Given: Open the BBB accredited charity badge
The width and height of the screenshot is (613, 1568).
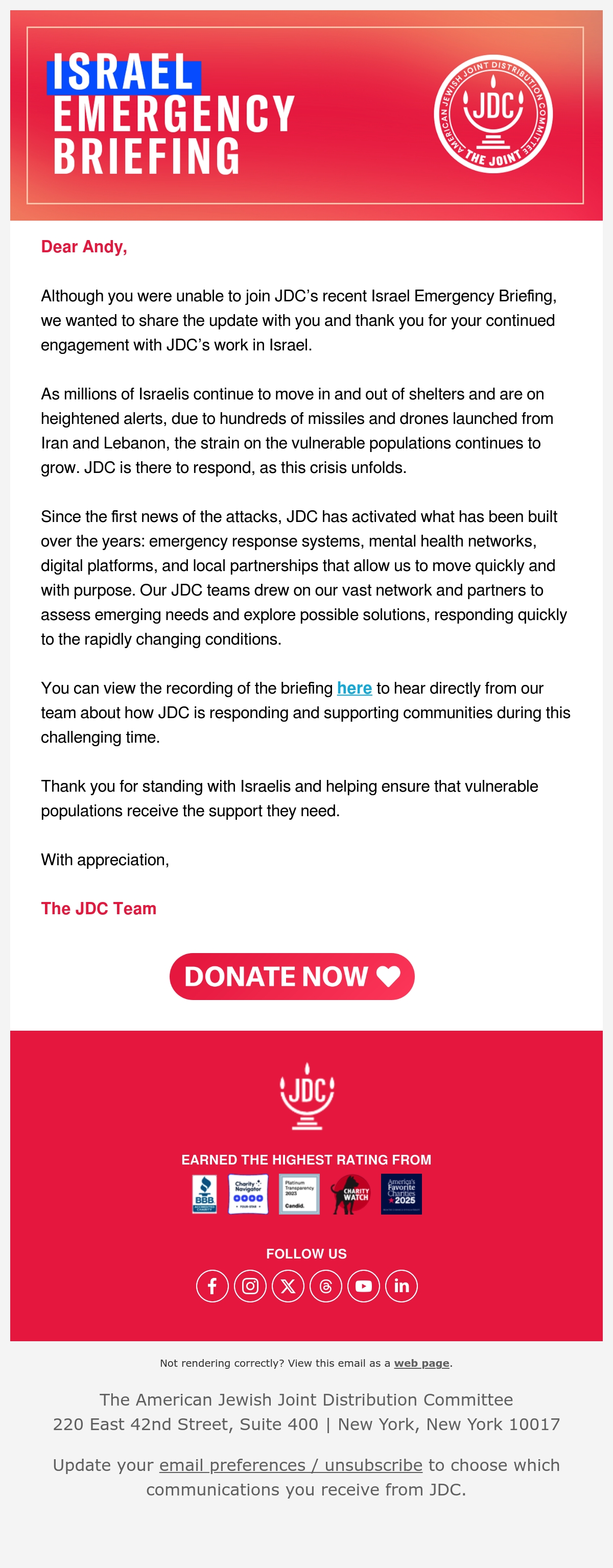Looking at the screenshot, I should click(x=204, y=1194).
